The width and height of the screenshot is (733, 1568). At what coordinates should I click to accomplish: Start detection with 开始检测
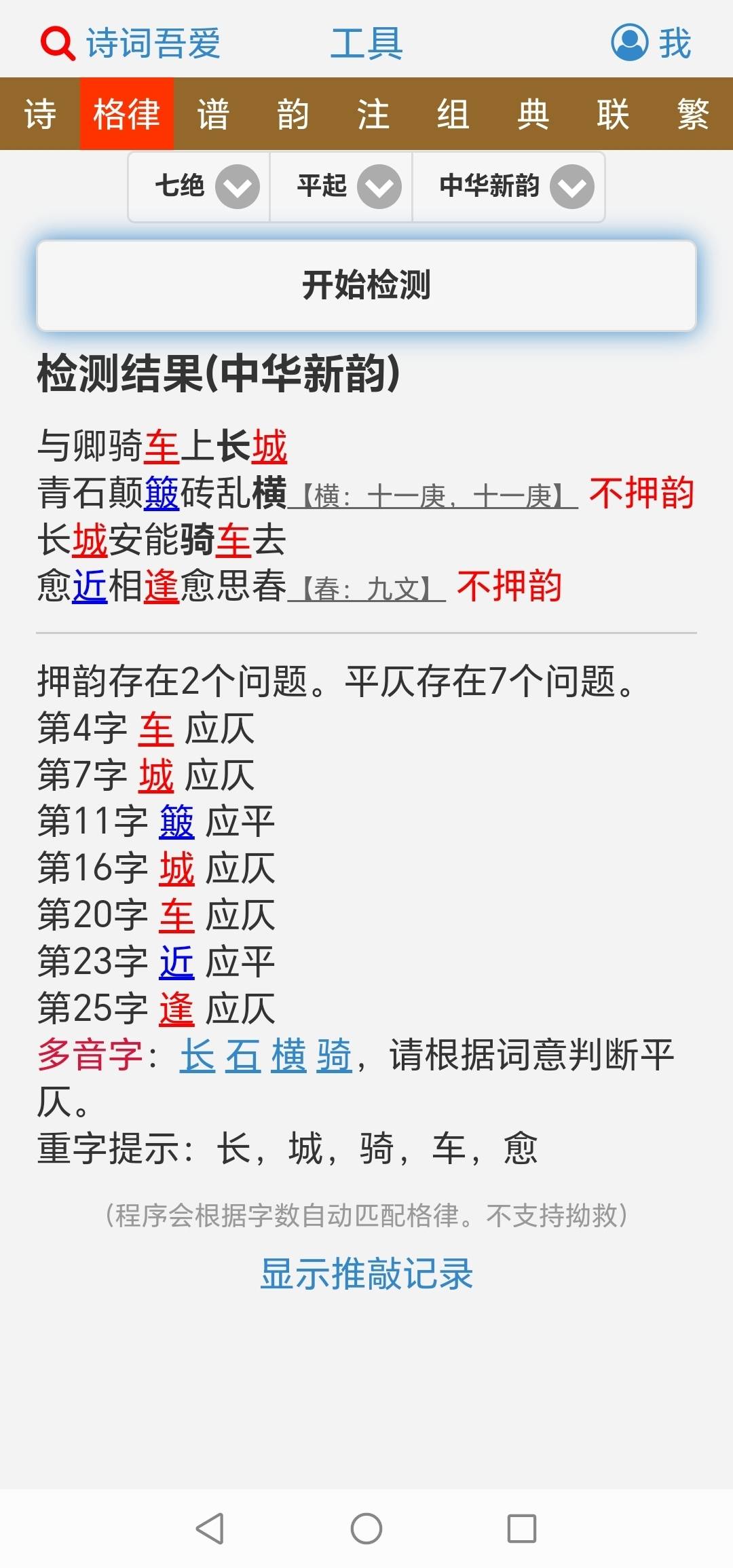(x=366, y=285)
